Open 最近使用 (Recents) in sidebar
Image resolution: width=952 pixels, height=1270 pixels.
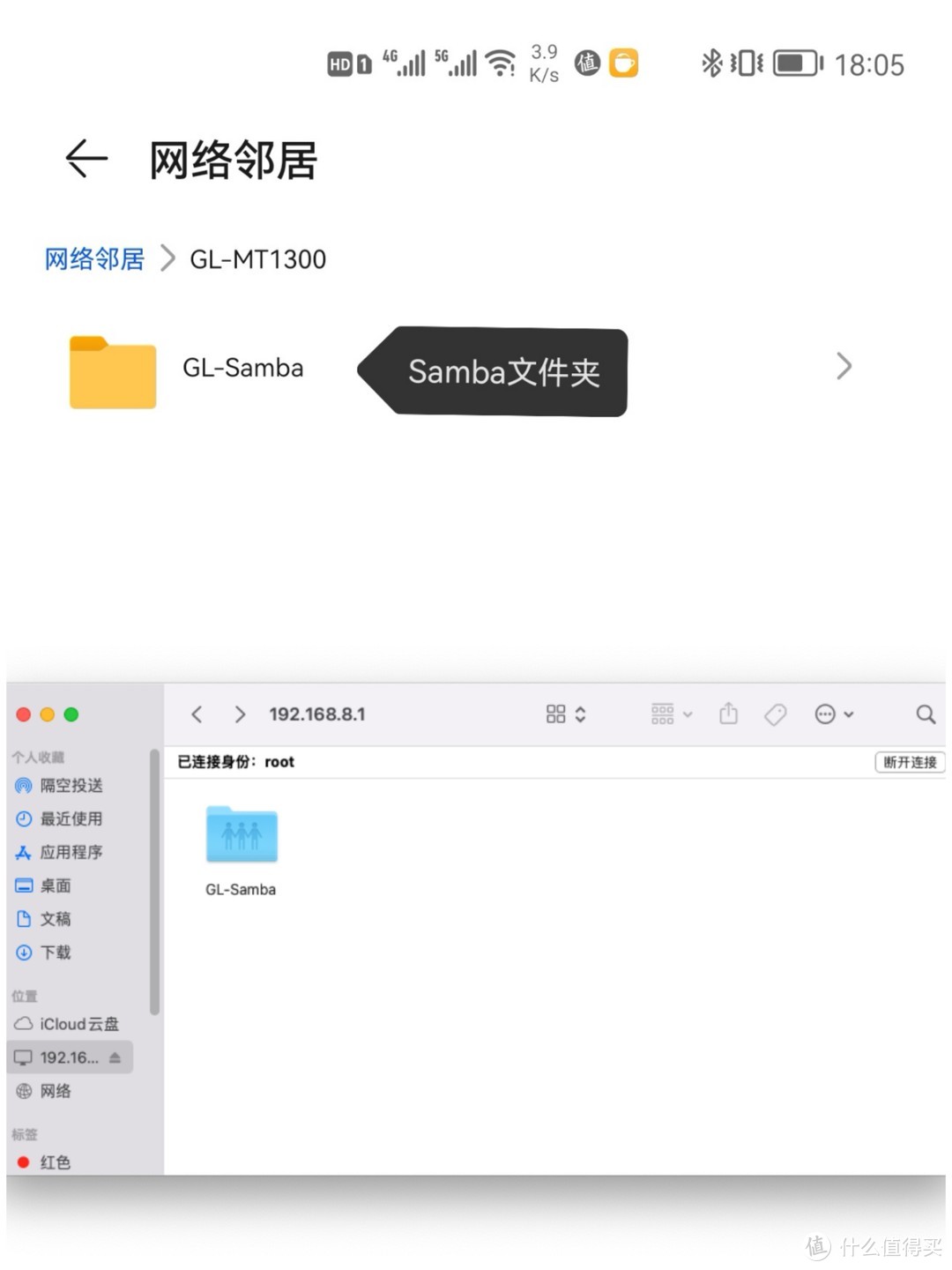[66, 818]
